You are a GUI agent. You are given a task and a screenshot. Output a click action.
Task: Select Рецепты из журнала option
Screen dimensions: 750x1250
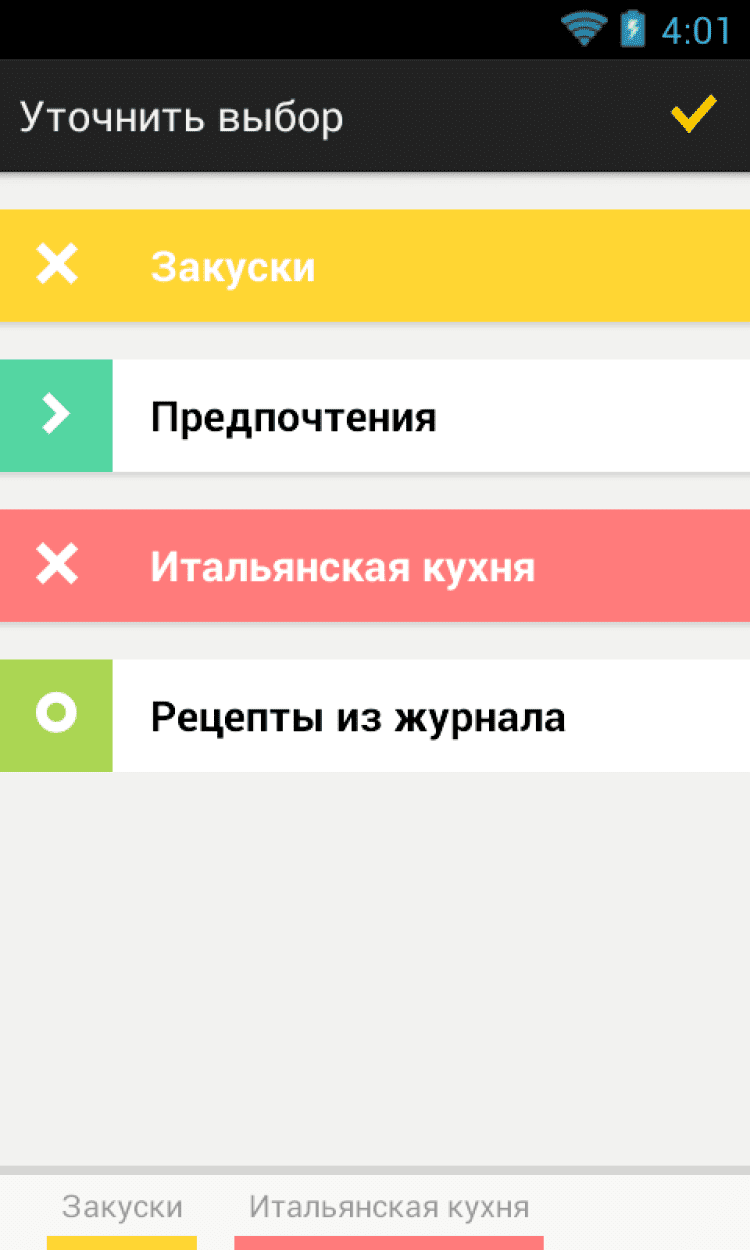pyautogui.click(x=375, y=716)
